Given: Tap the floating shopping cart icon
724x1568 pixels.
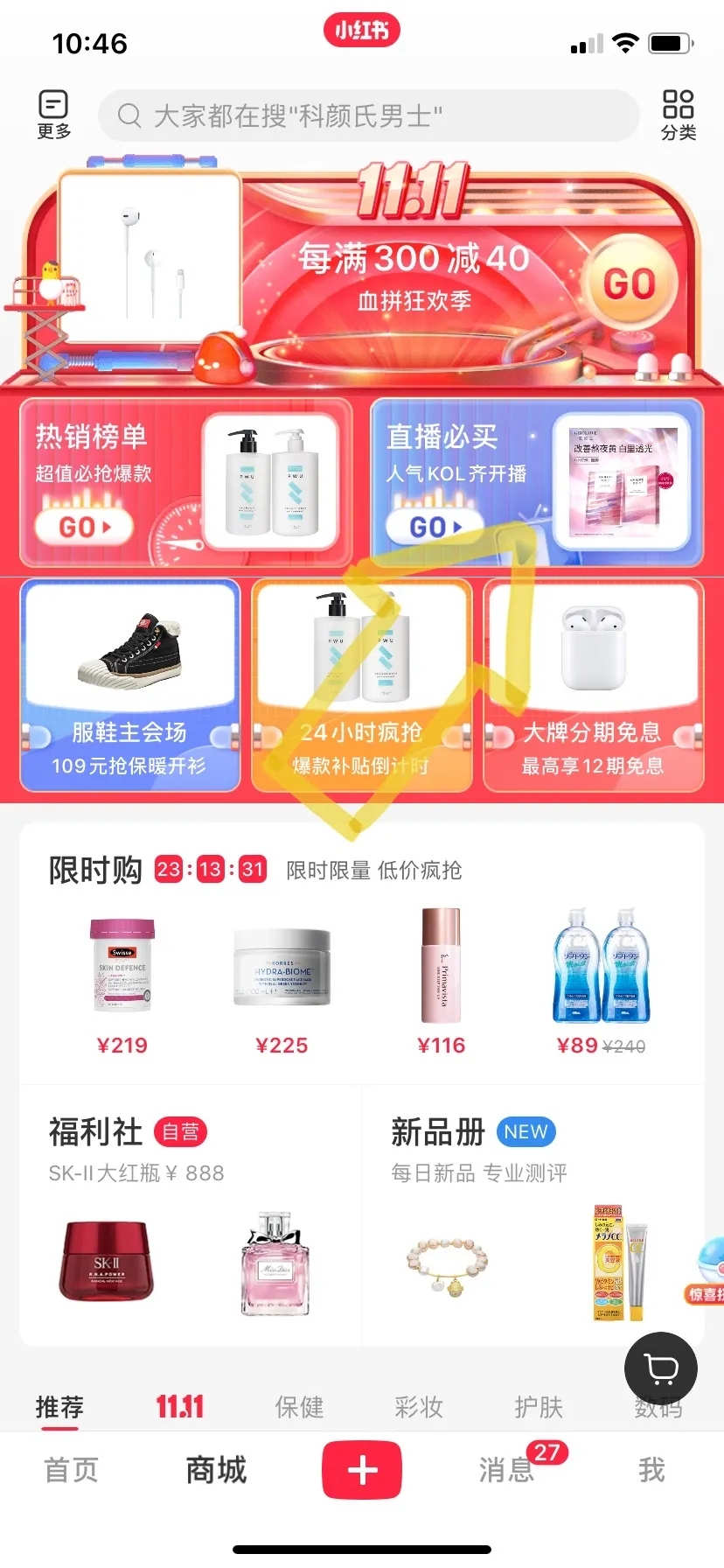Looking at the screenshot, I should (661, 1368).
